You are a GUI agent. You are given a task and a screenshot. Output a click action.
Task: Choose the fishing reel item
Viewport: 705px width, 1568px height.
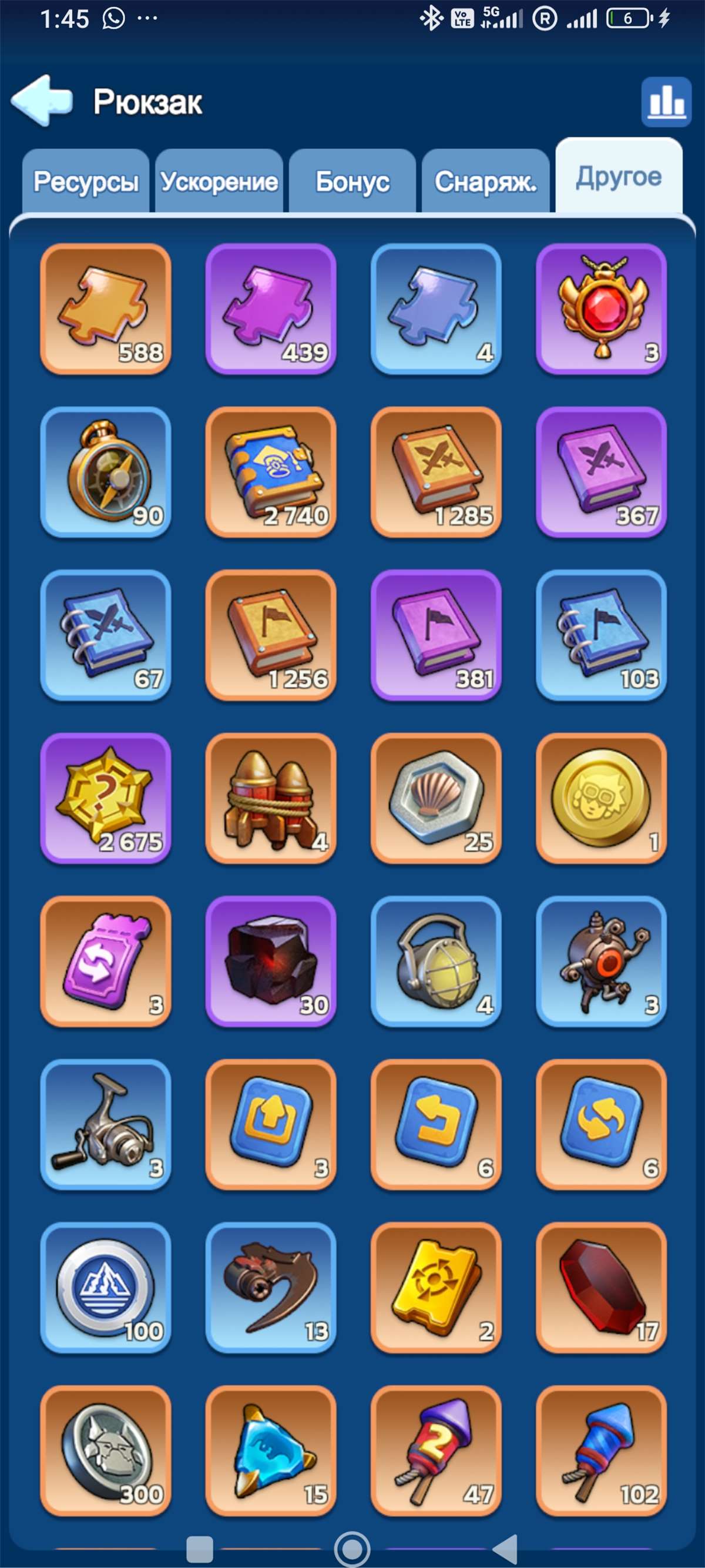[x=106, y=1125]
